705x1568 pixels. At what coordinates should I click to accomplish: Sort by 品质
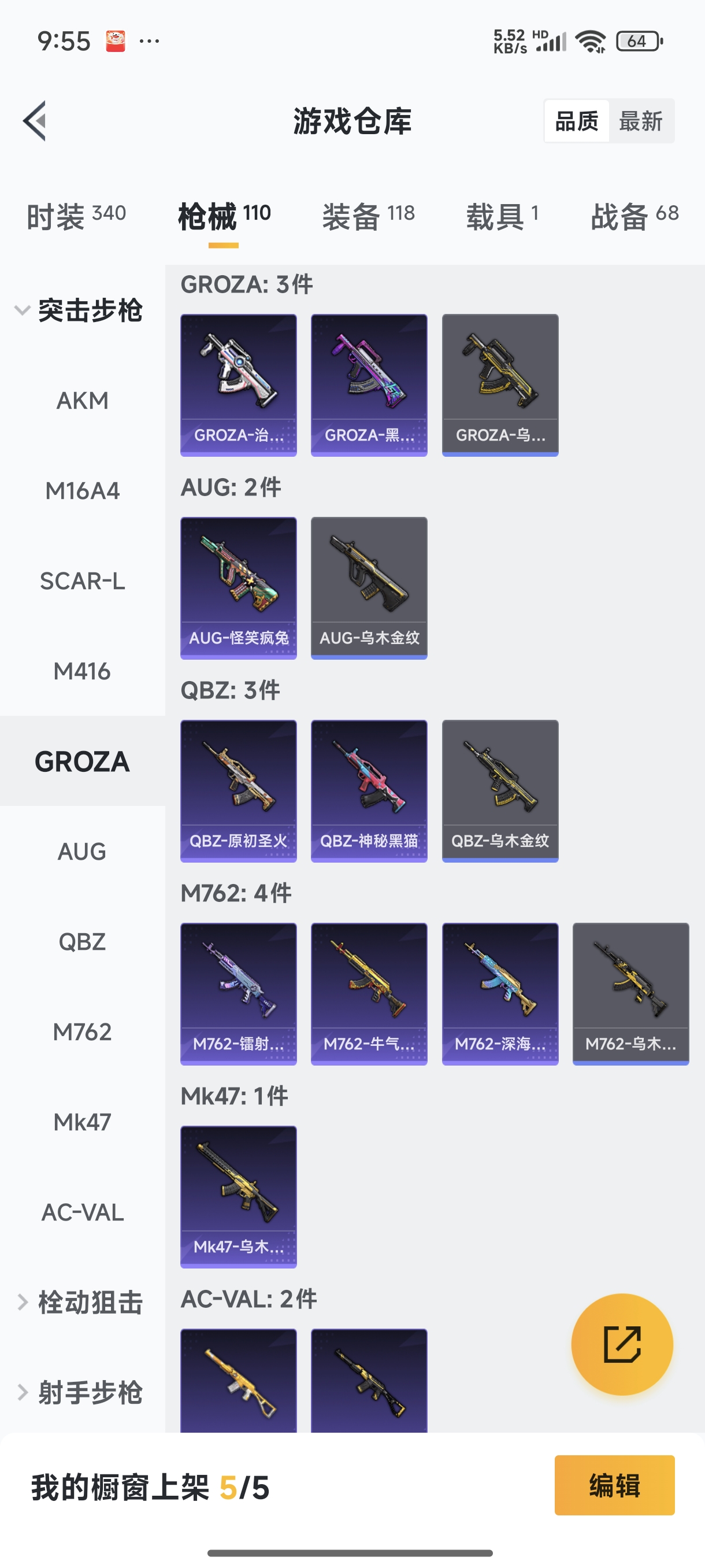577,121
